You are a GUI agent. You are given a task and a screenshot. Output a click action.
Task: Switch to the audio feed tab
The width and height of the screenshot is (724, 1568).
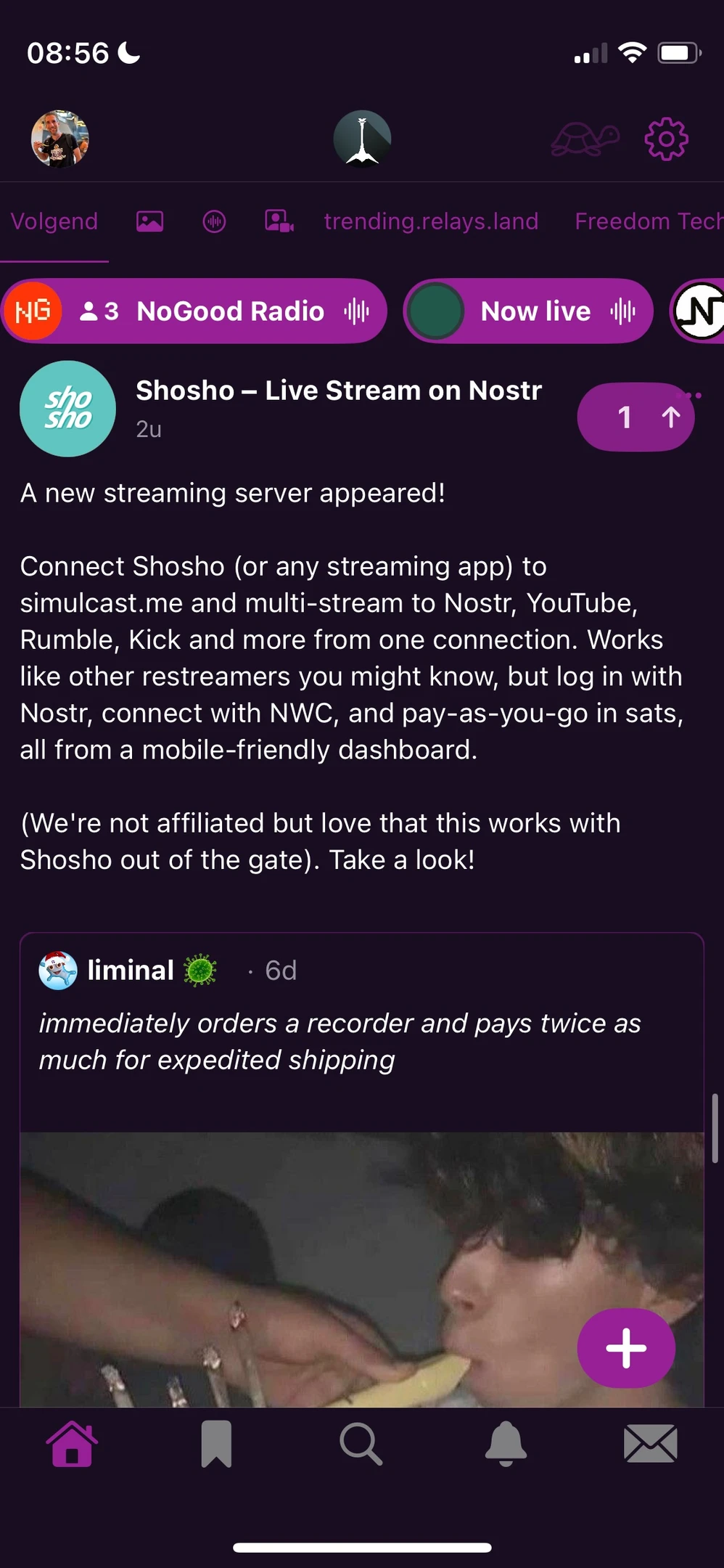(x=214, y=221)
